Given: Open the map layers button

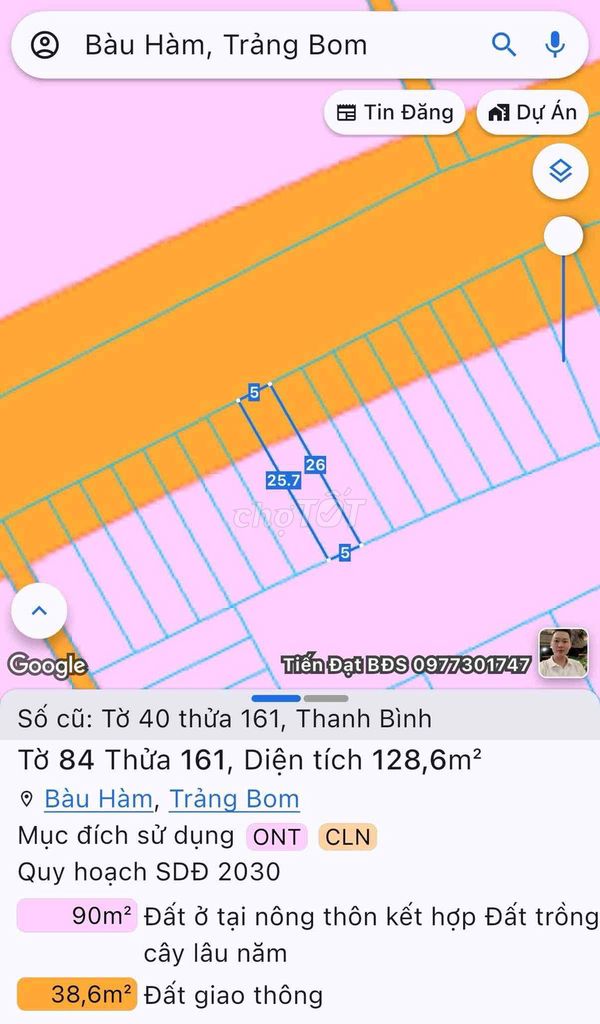Looking at the screenshot, I should [560, 172].
